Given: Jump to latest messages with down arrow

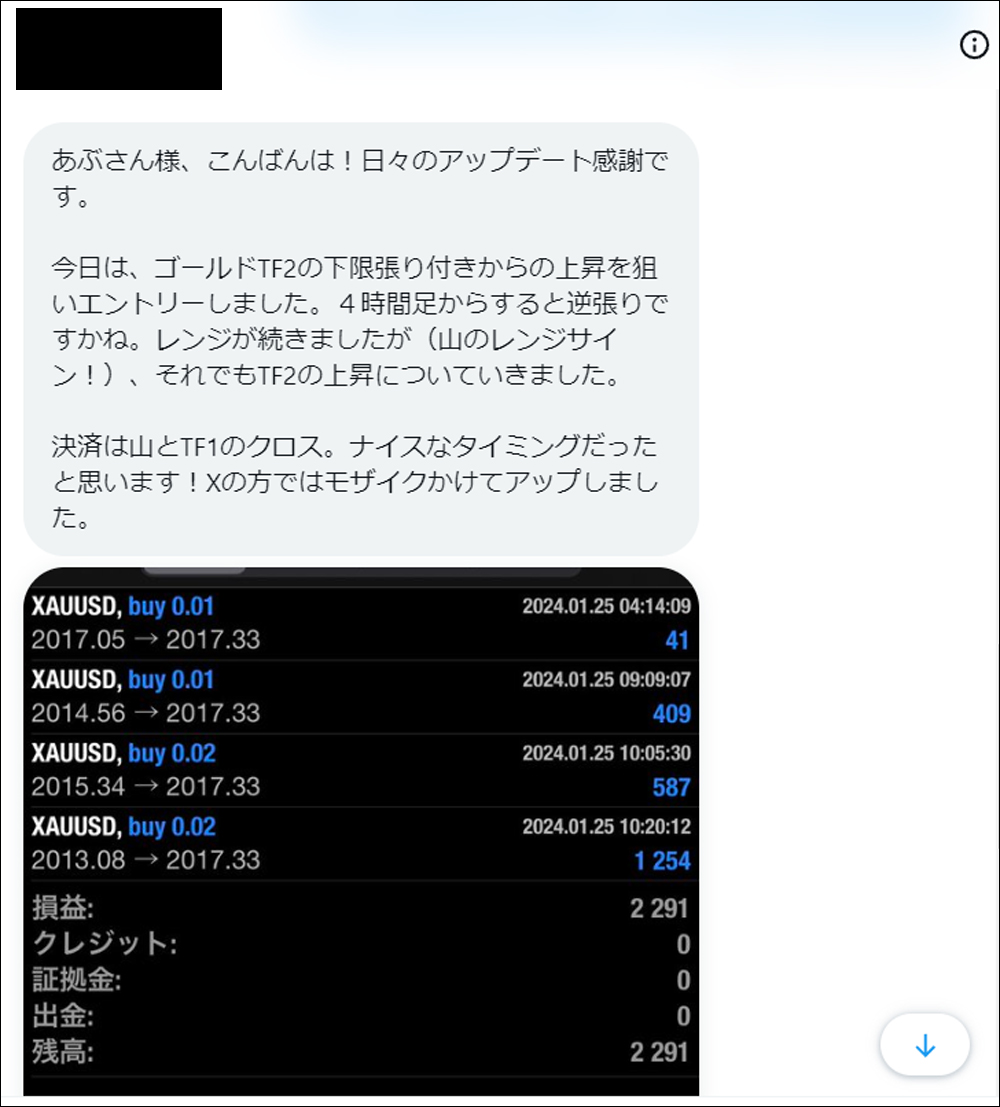Looking at the screenshot, I should click(925, 1045).
